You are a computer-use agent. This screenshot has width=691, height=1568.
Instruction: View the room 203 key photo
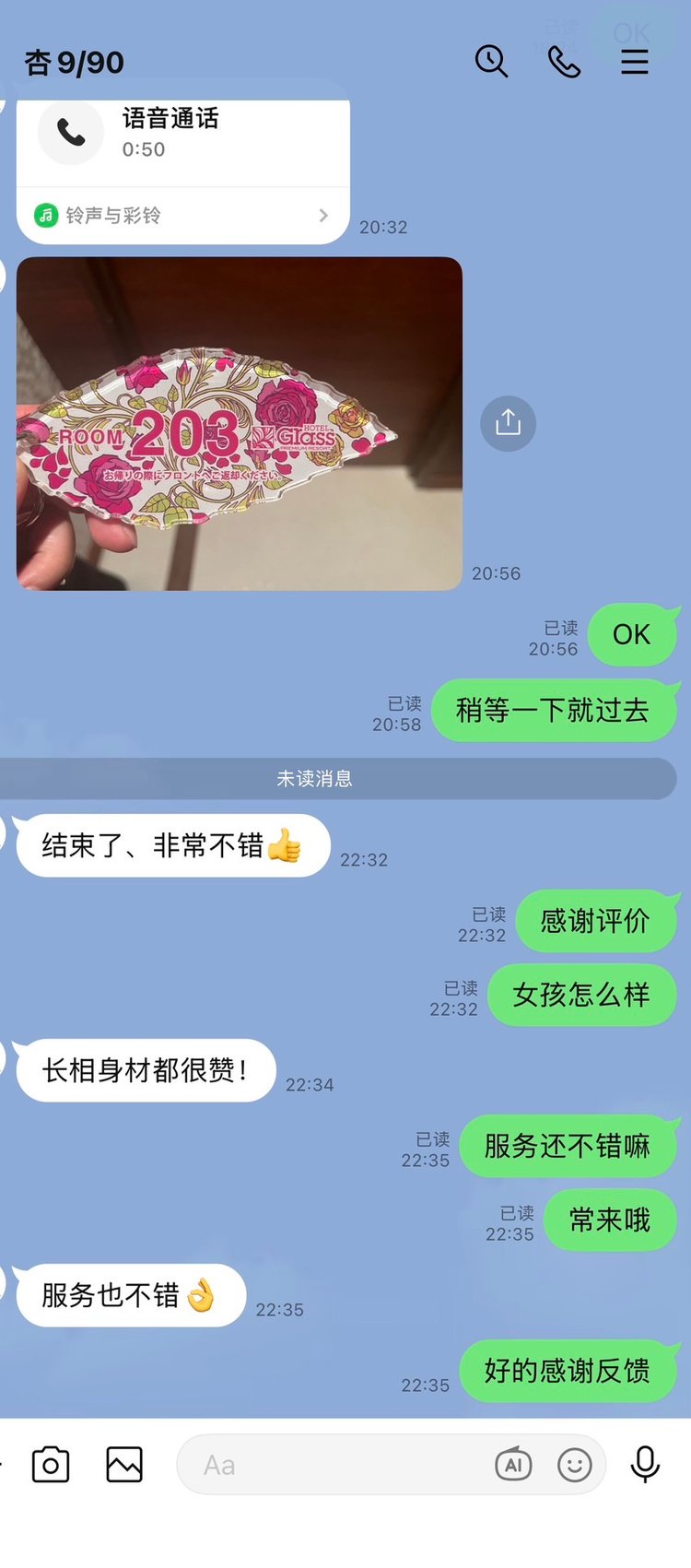point(239,423)
